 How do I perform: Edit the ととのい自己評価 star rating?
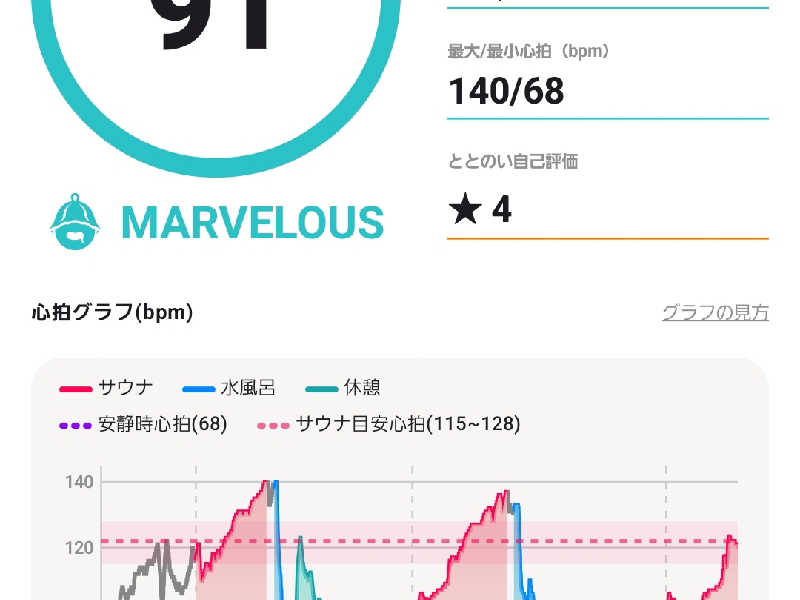point(606,211)
